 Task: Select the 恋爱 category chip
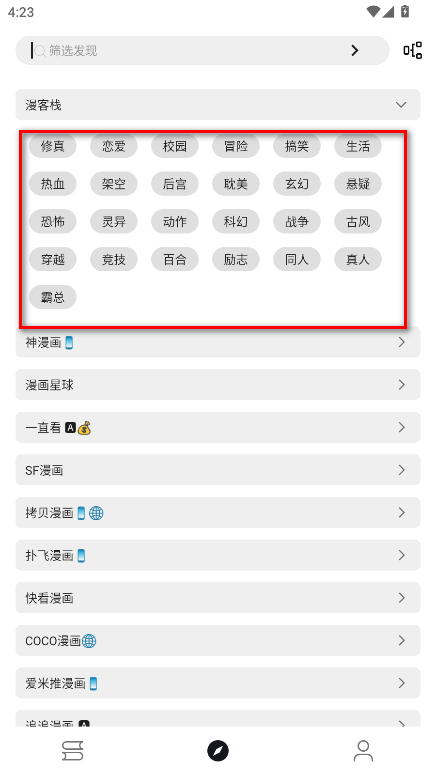(x=114, y=146)
